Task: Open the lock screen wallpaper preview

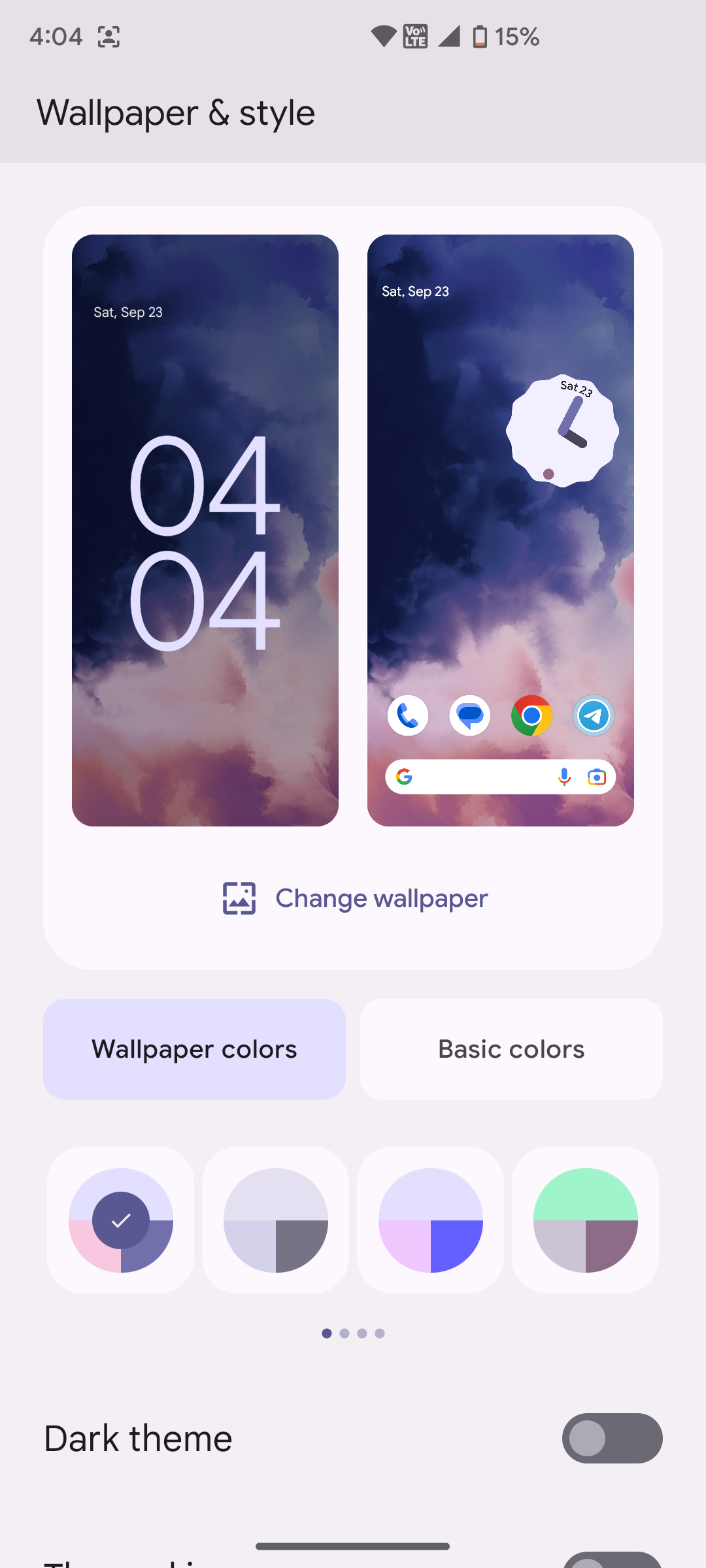Action: point(205,530)
